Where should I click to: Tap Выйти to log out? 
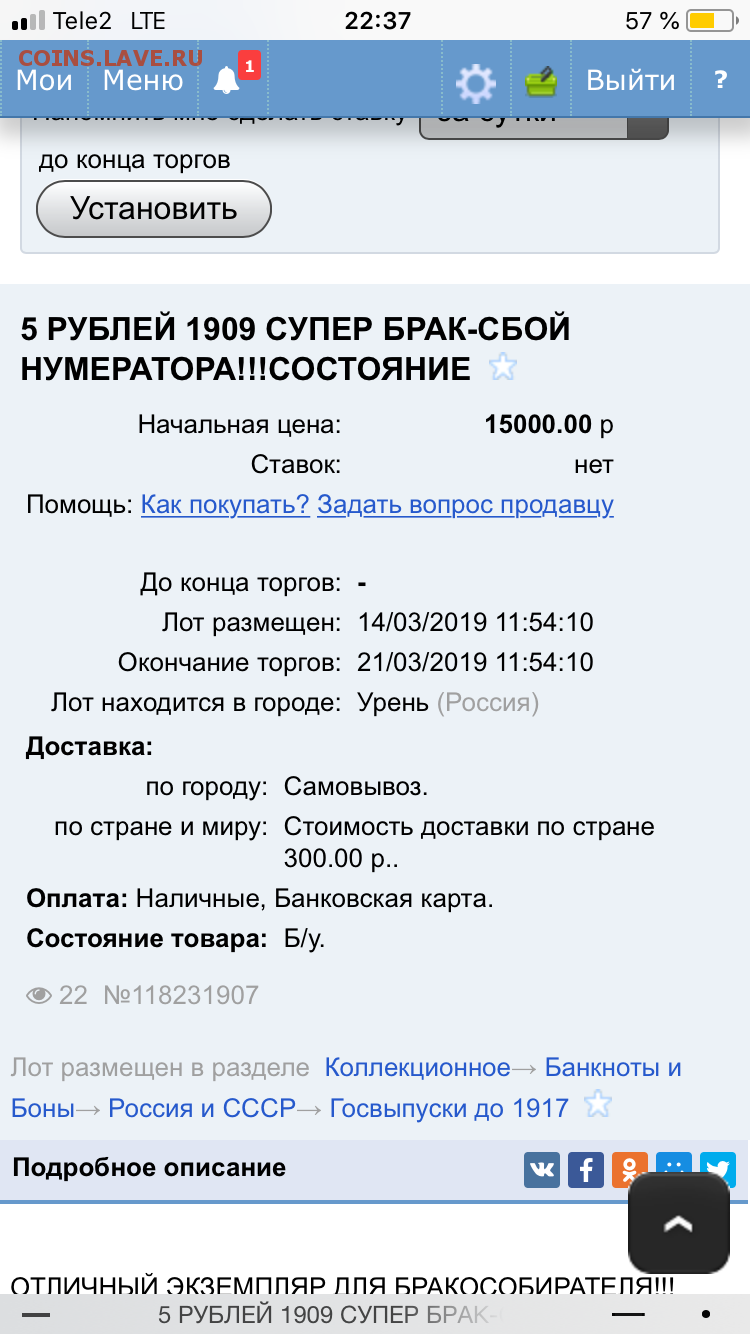coord(630,81)
